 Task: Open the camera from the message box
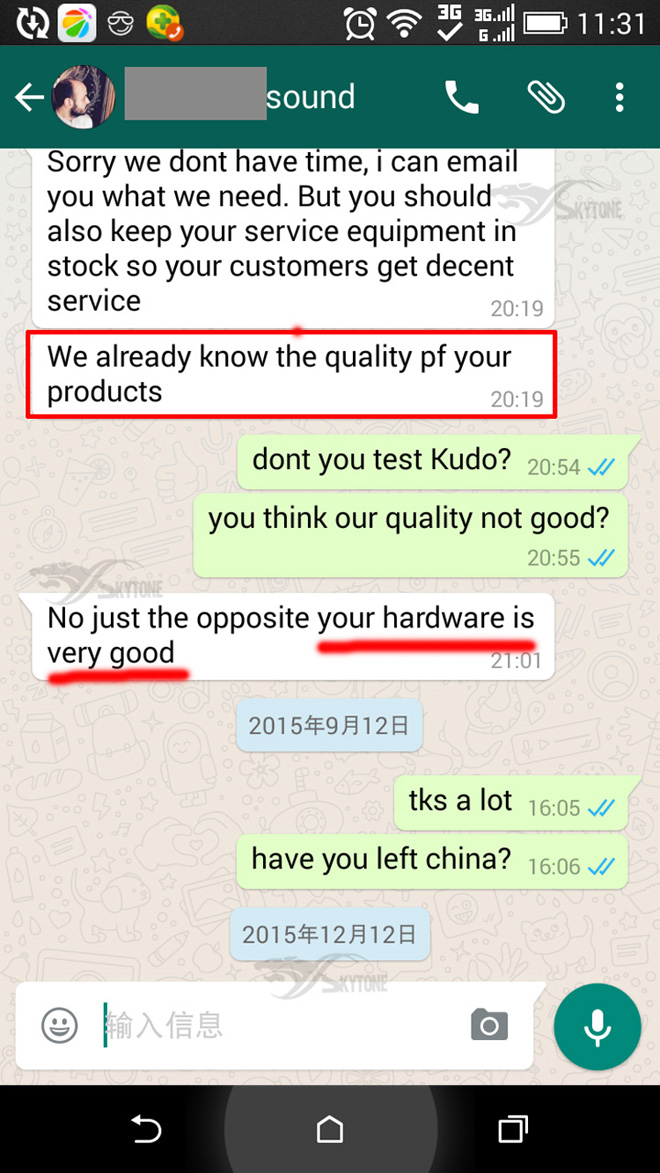[x=489, y=1025]
